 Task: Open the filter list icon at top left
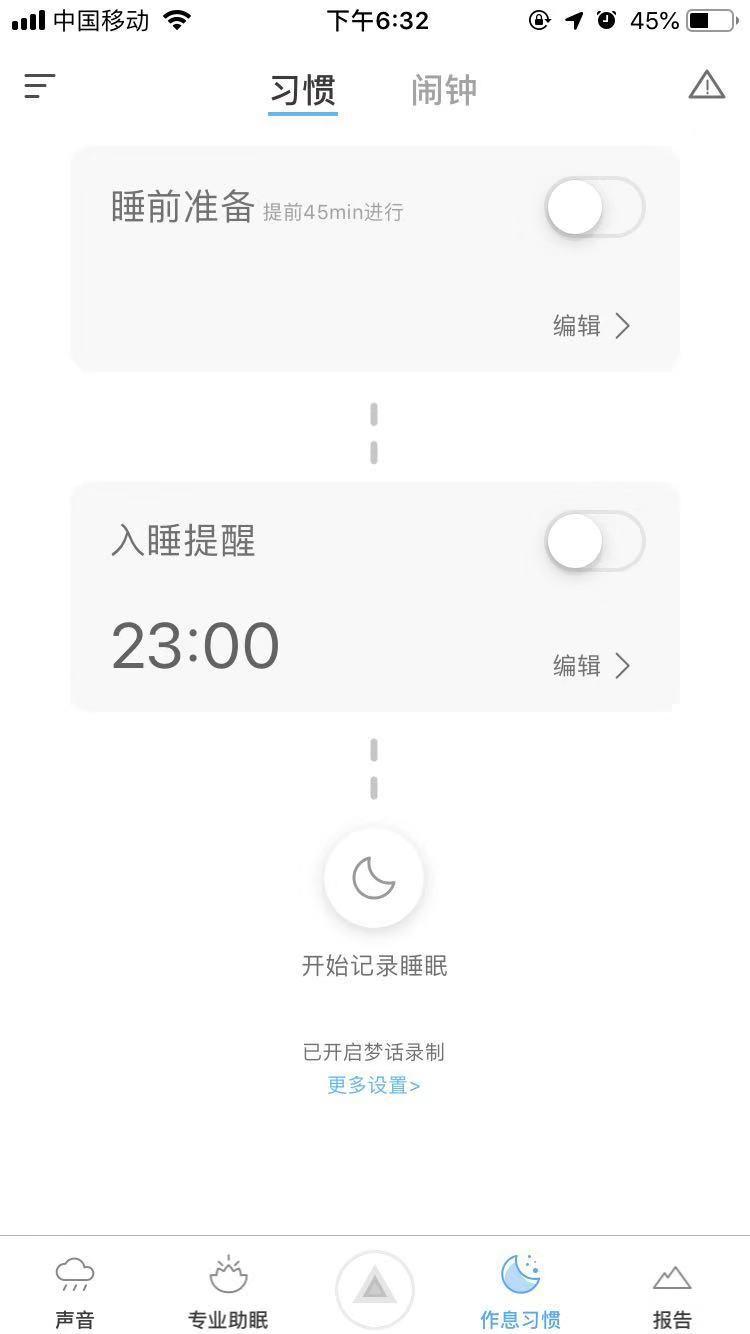pyautogui.click(x=39, y=86)
